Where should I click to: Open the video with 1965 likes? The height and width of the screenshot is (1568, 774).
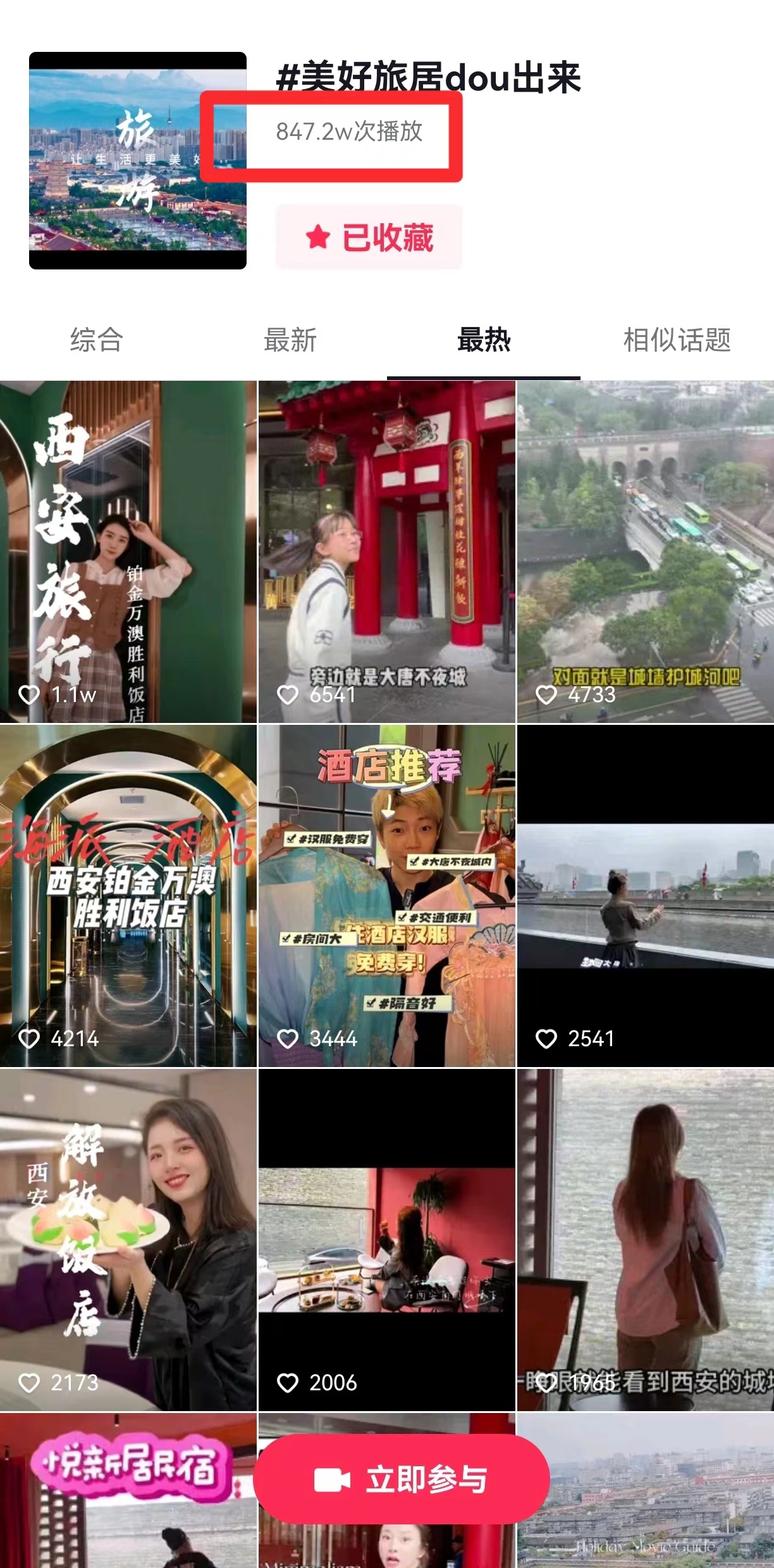click(x=645, y=1240)
